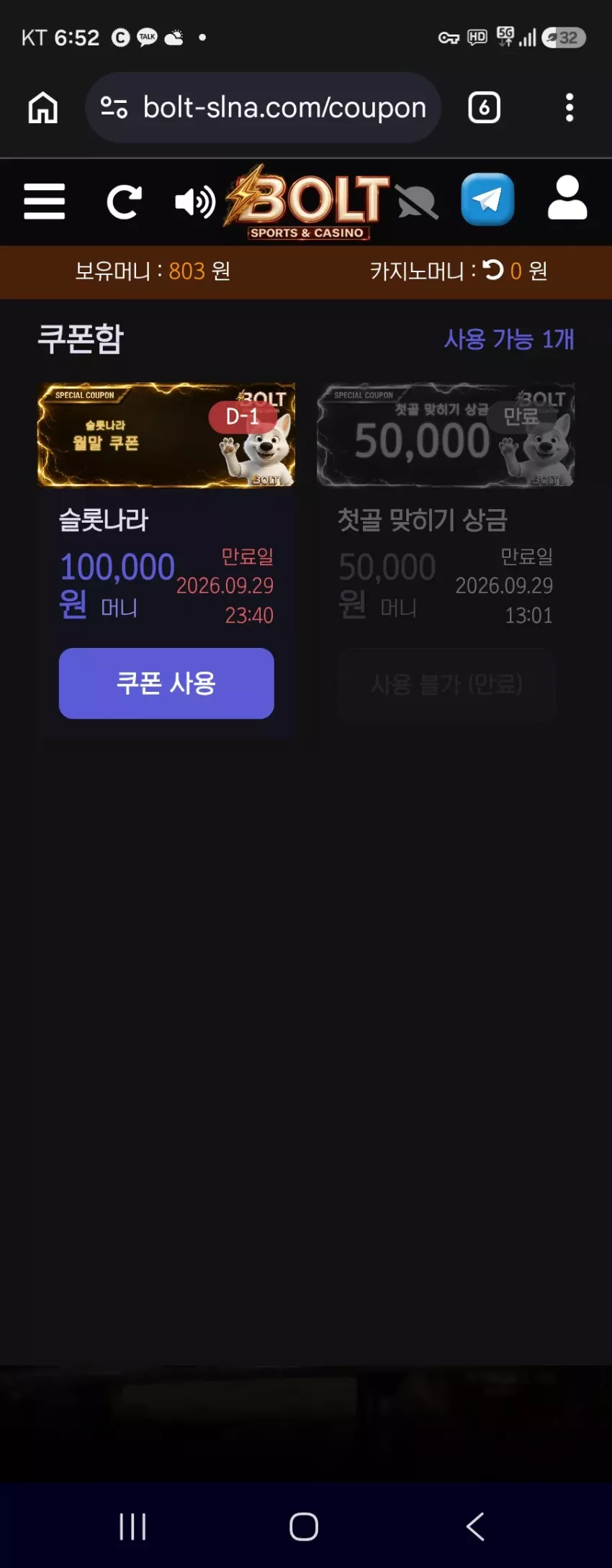Open the user profile icon
Image resolution: width=612 pixels, height=1568 pixels.
pos(567,197)
